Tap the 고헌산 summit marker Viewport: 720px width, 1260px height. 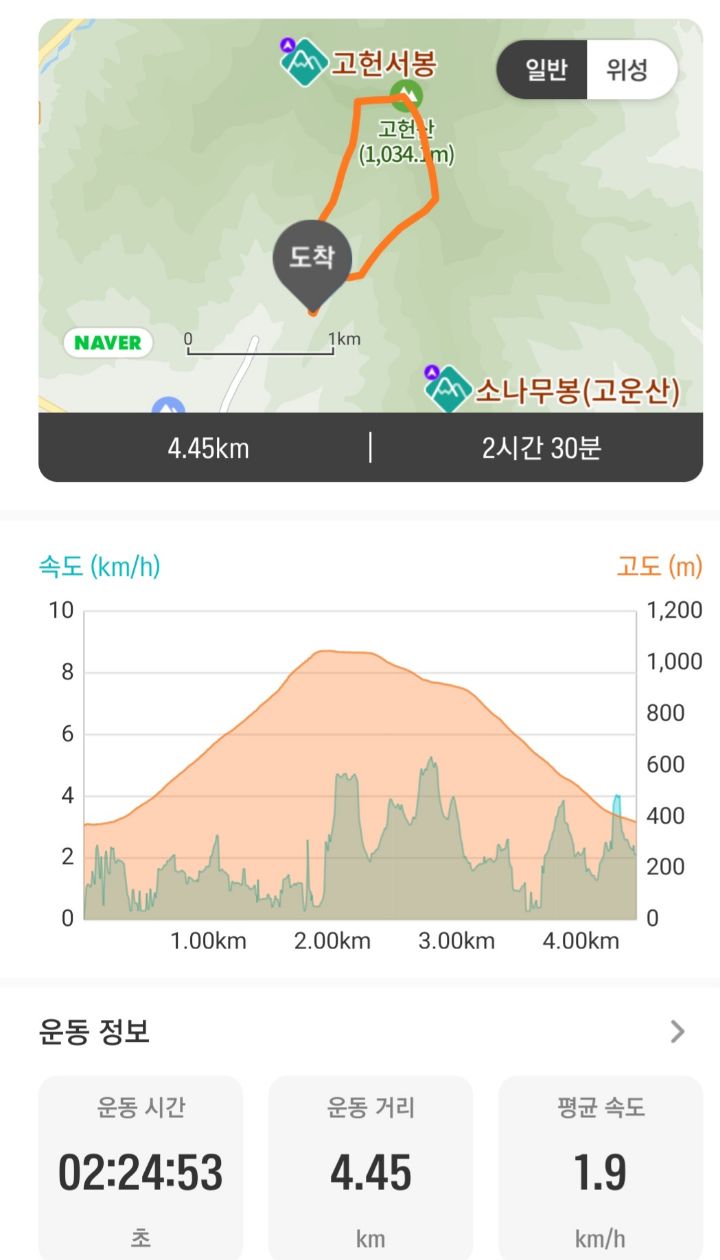point(405,96)
